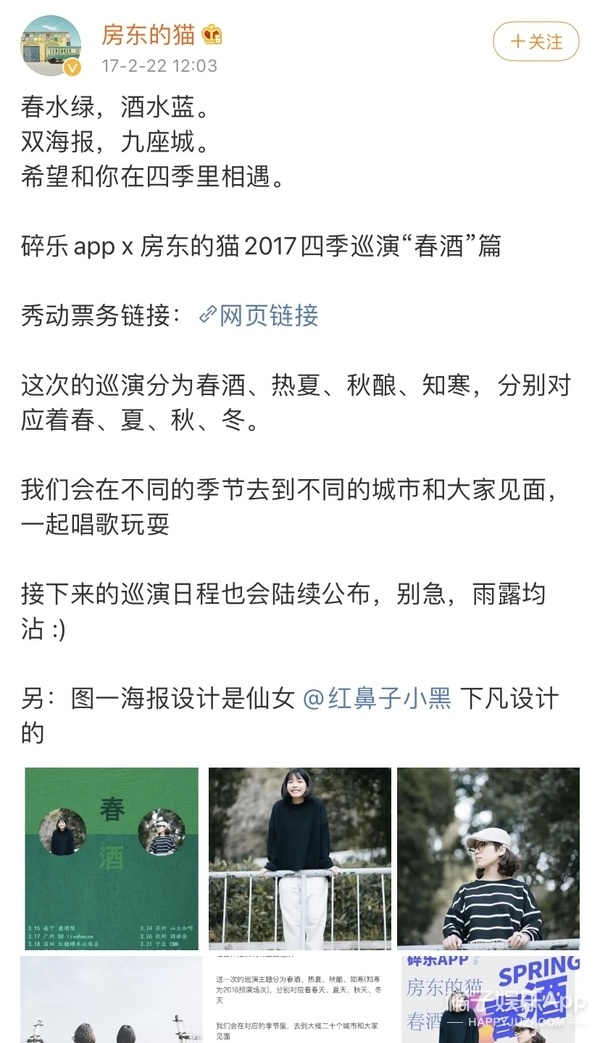The width and height of the screenshot is (600, 1043).
Task: Open the photo of the girl in the black sweater
Action: pos(299,858)
